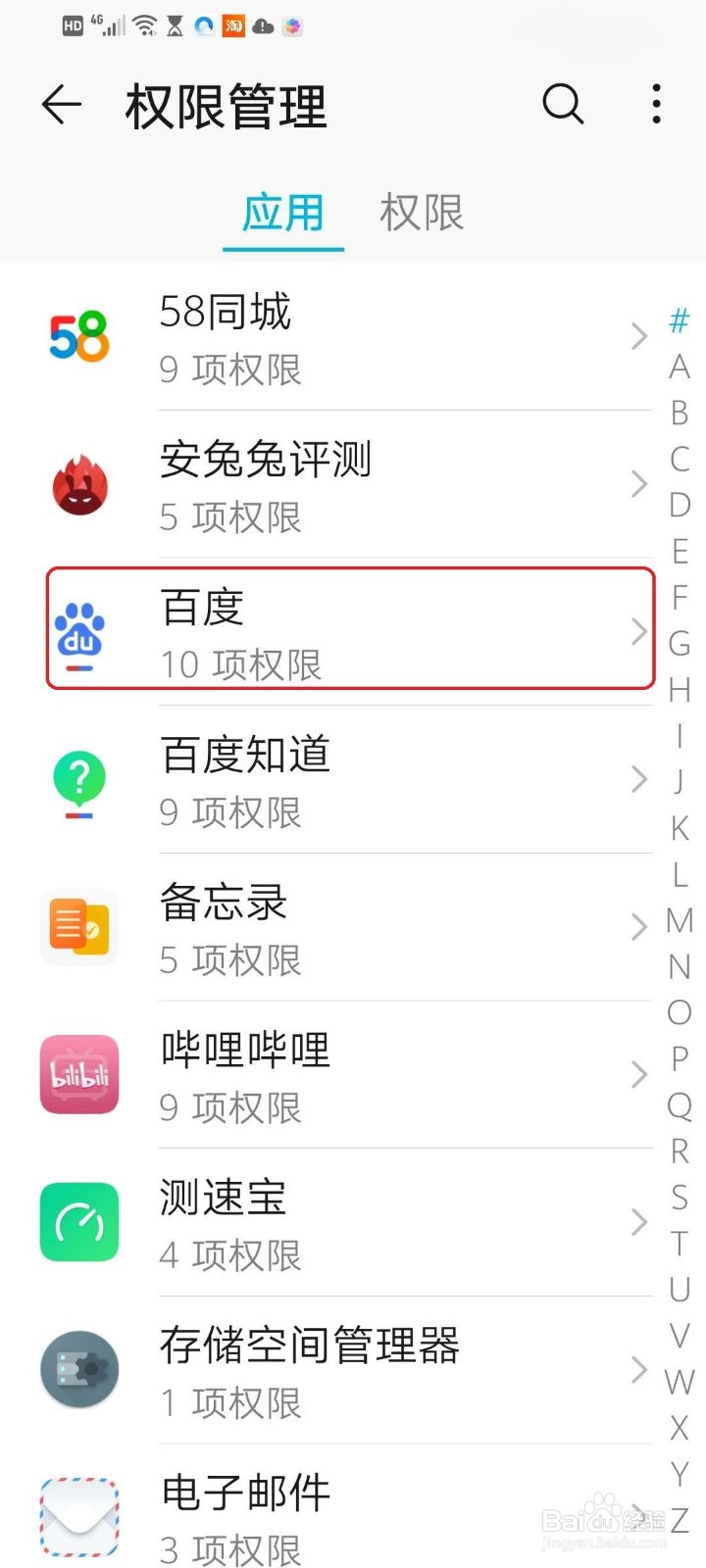Open the 存储空间管理器 icon

(x=78, y=1370)
